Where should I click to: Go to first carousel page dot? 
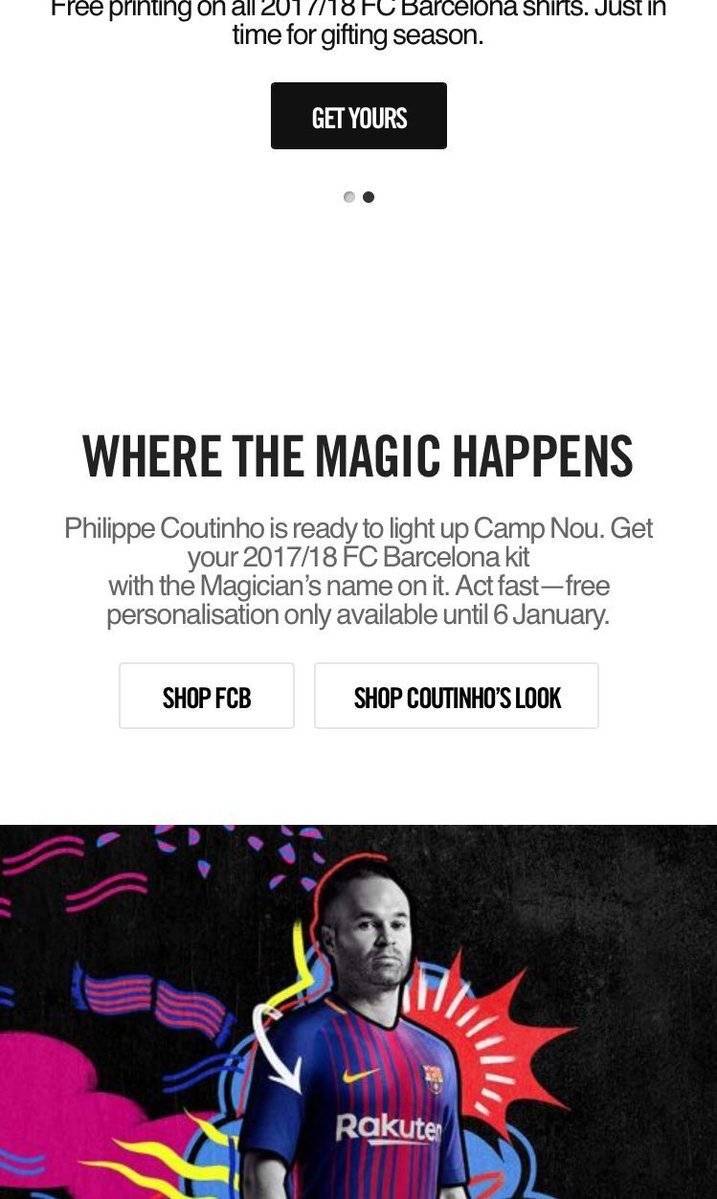click(x=348, y=197)
